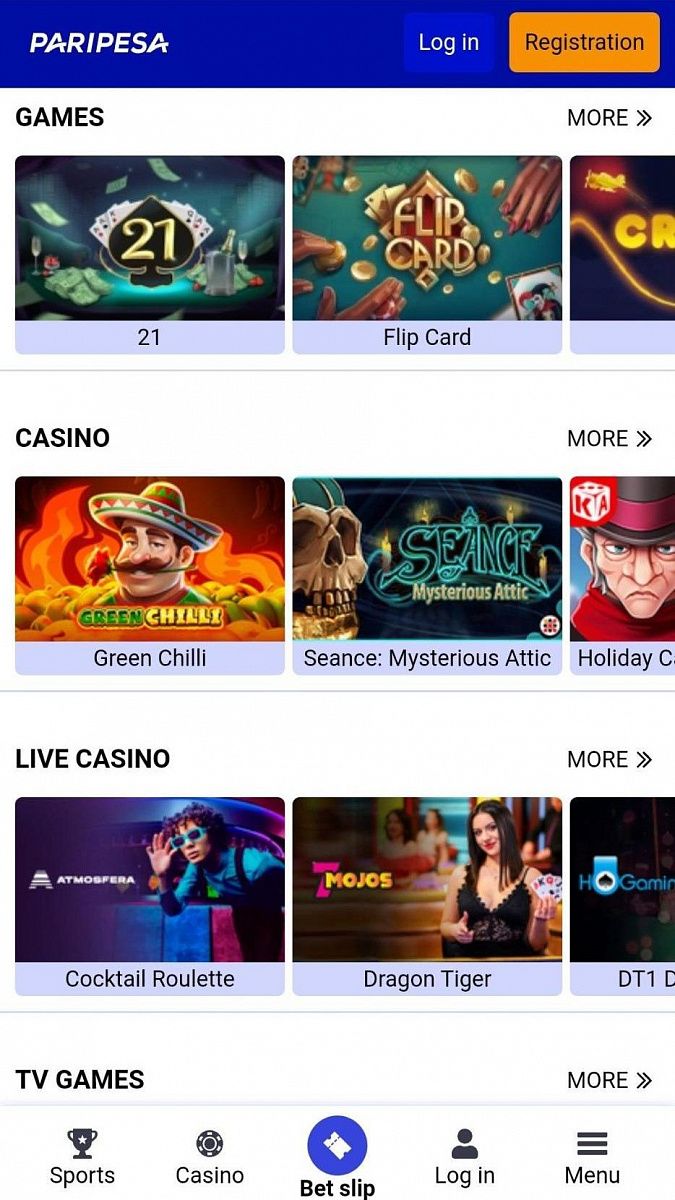Open the Dragon Tiger live game

(427, 896)
